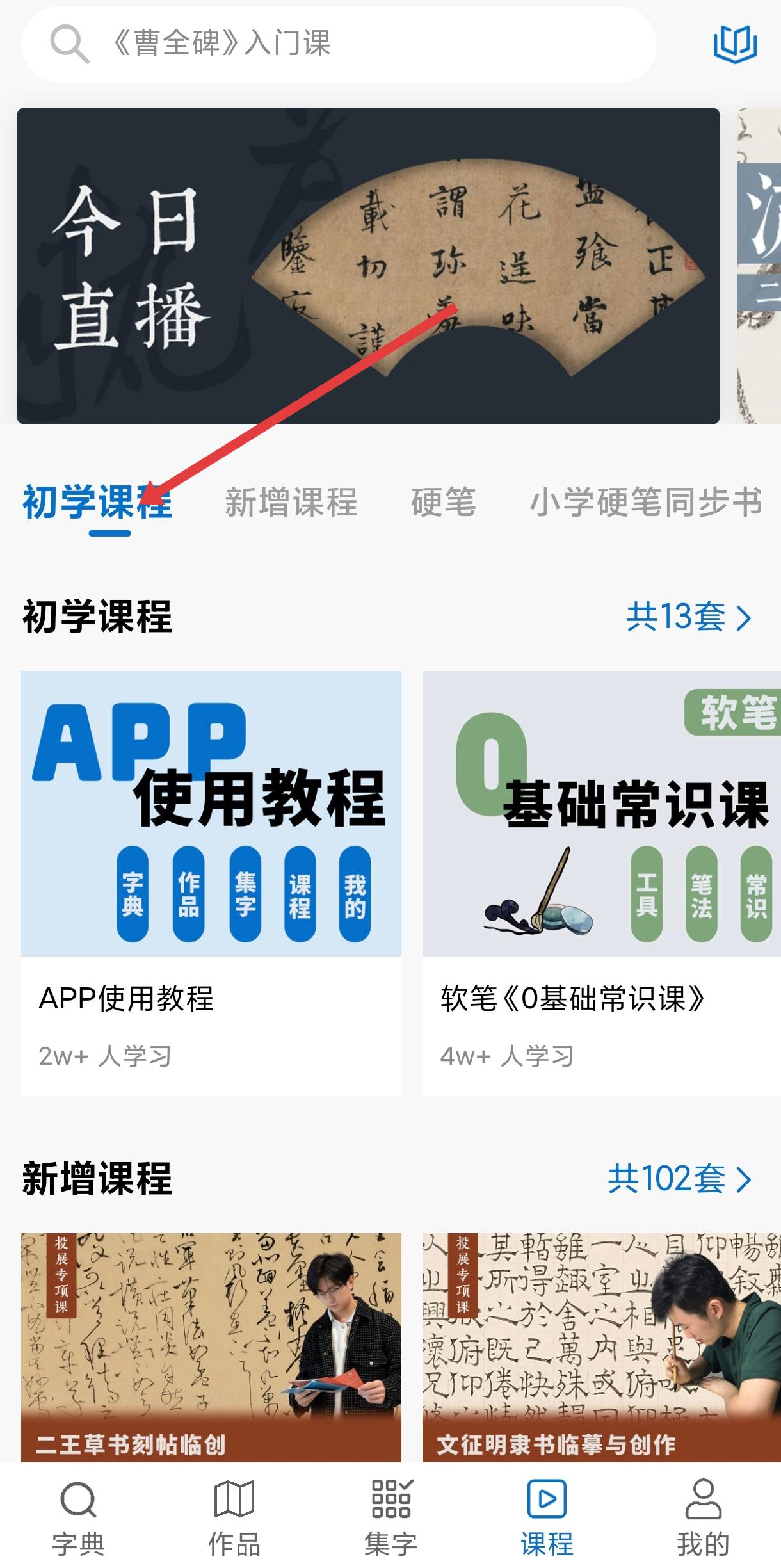Switch to the 硬笔 tab
781x1568 pixels.
pyautogui.click(x=444, y=502)
